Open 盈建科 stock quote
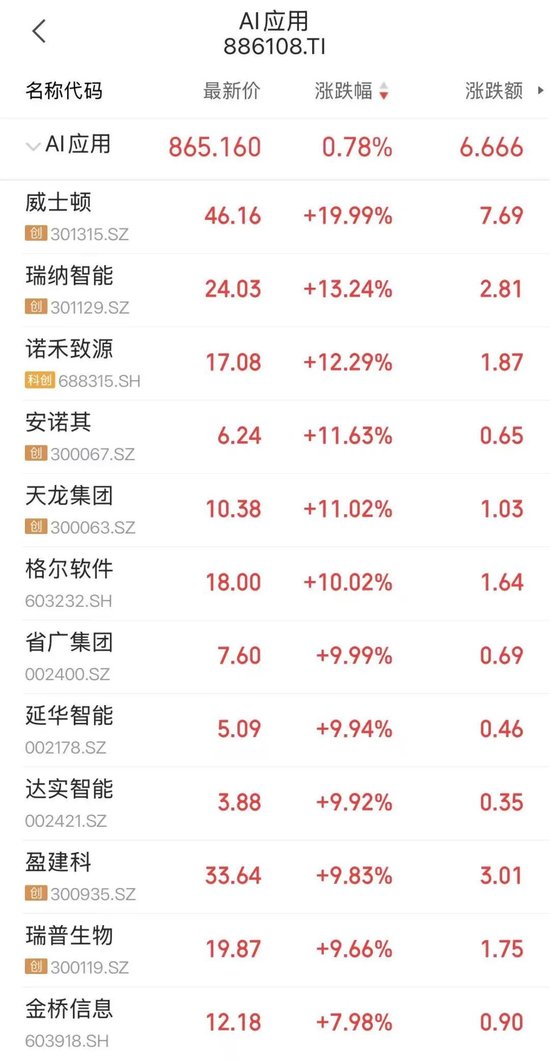Image resolution: width=550 pixels, height=1060 pixels. pyautogui.click(x=275, y=877)
